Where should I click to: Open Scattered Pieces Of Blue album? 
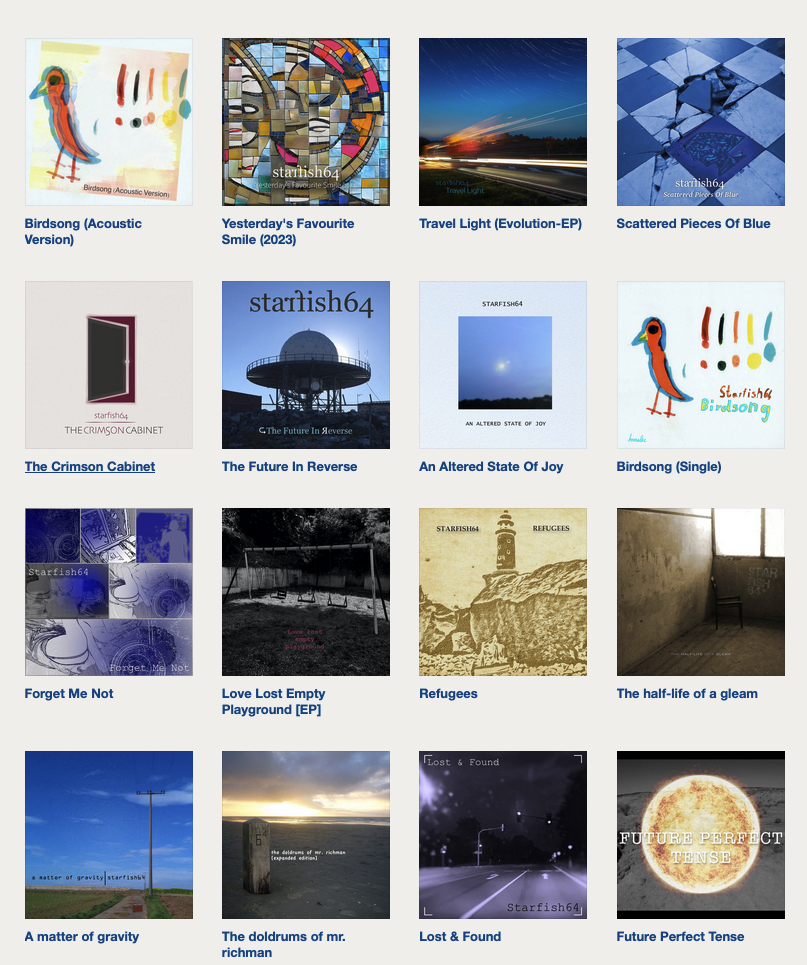click(700, 122)
